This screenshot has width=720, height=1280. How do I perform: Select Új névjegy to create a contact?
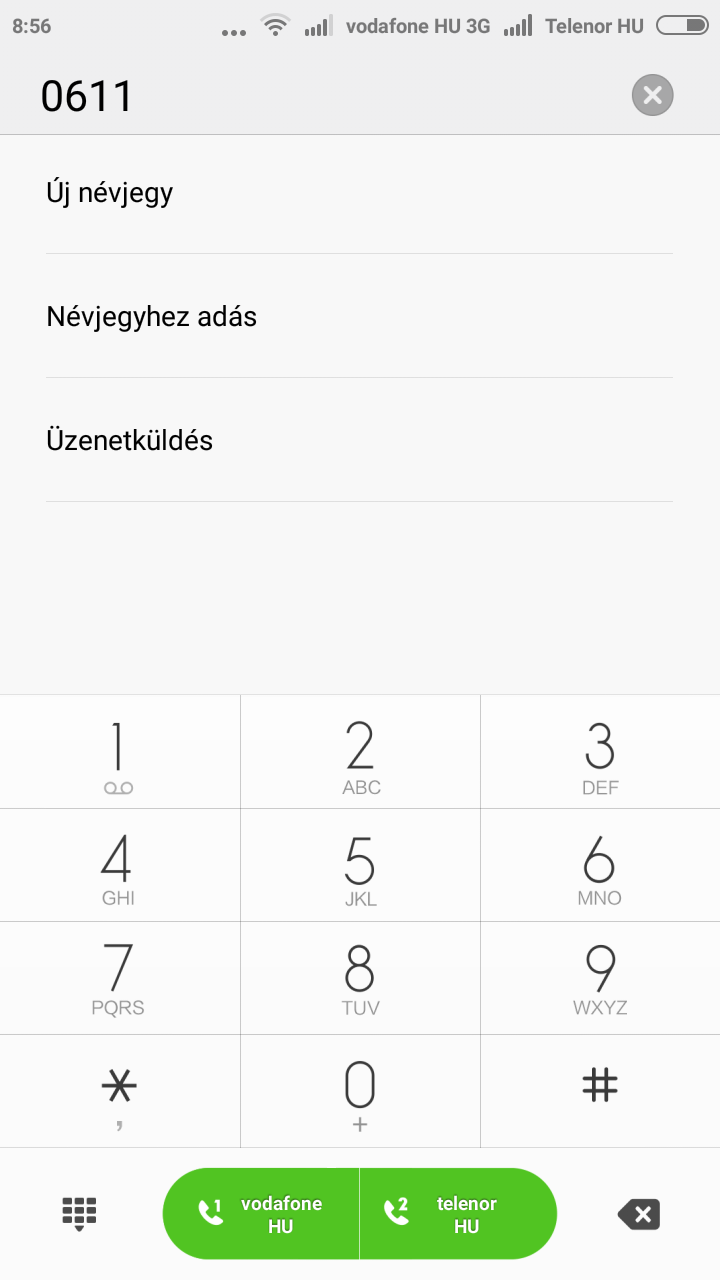point(110,192)
